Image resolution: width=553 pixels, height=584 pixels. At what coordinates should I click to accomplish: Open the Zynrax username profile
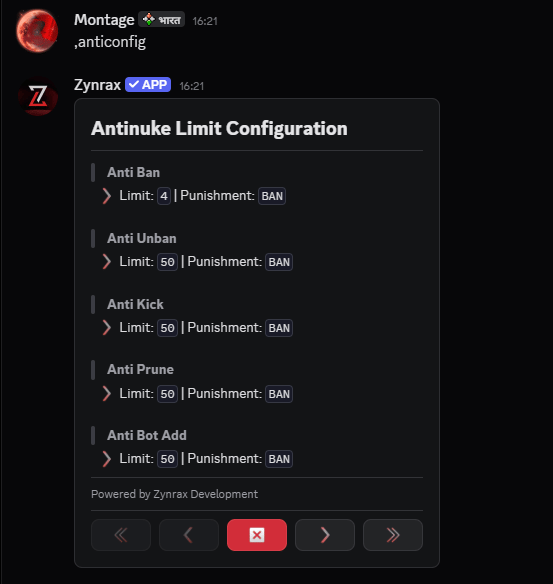(x=97, y=85)
